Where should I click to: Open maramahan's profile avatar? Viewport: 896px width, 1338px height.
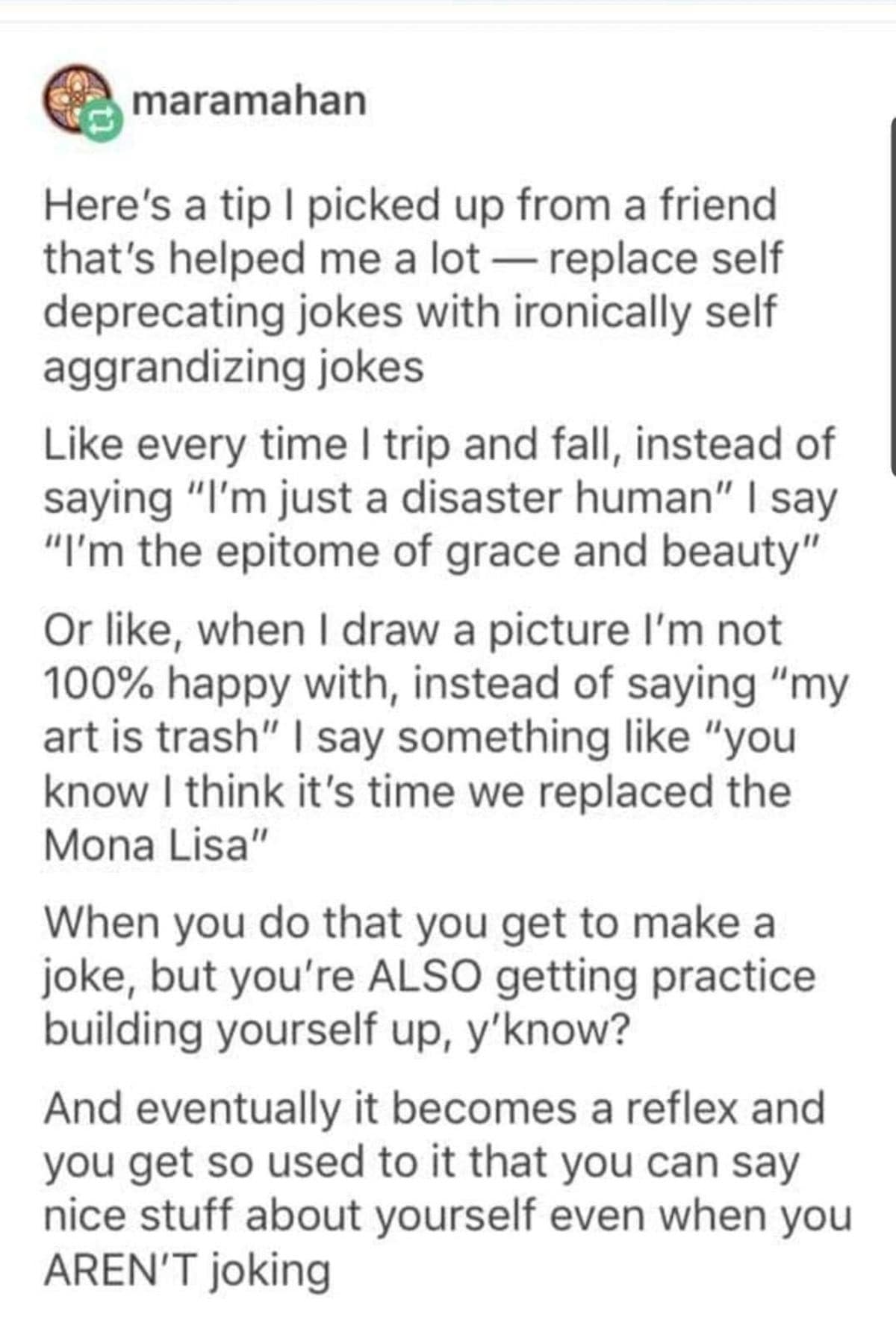click(75, 99)
